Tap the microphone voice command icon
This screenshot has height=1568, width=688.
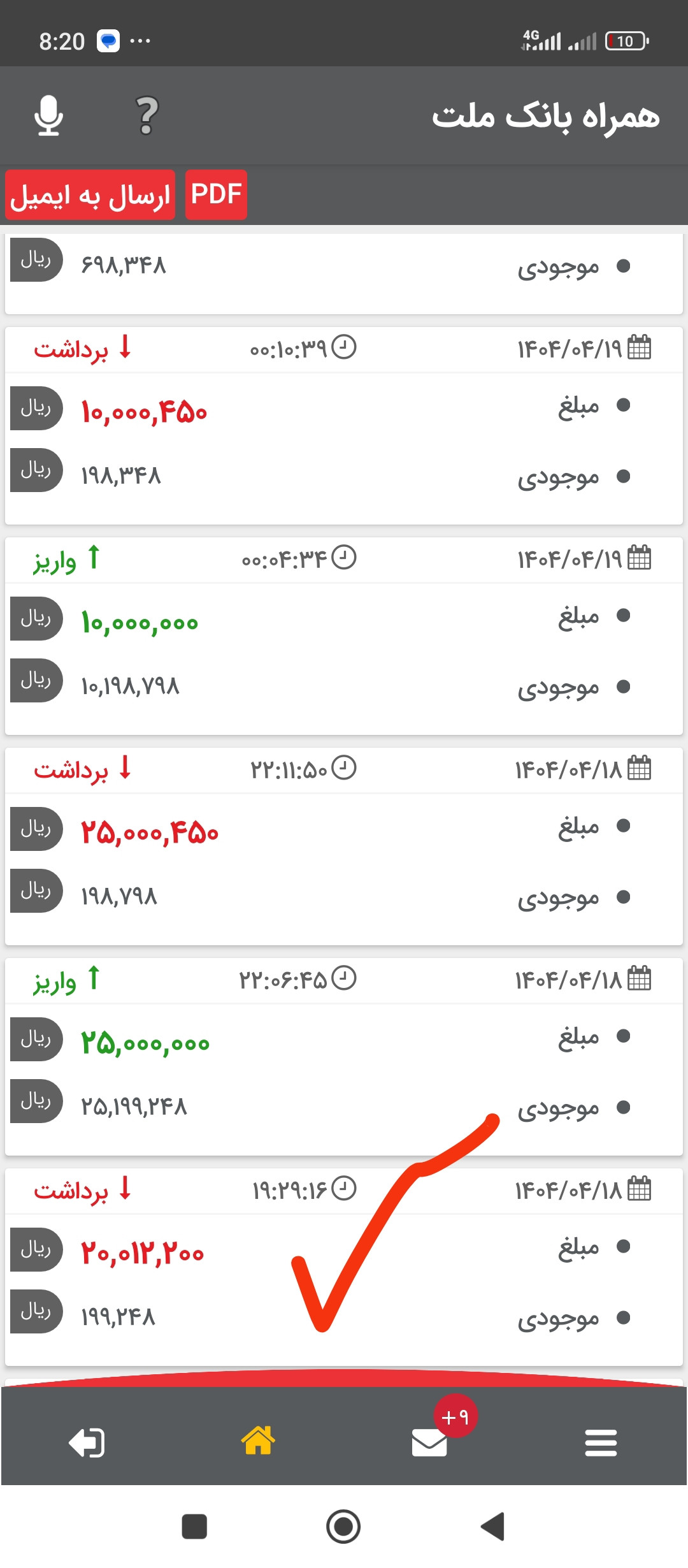(x=48, y=115)
